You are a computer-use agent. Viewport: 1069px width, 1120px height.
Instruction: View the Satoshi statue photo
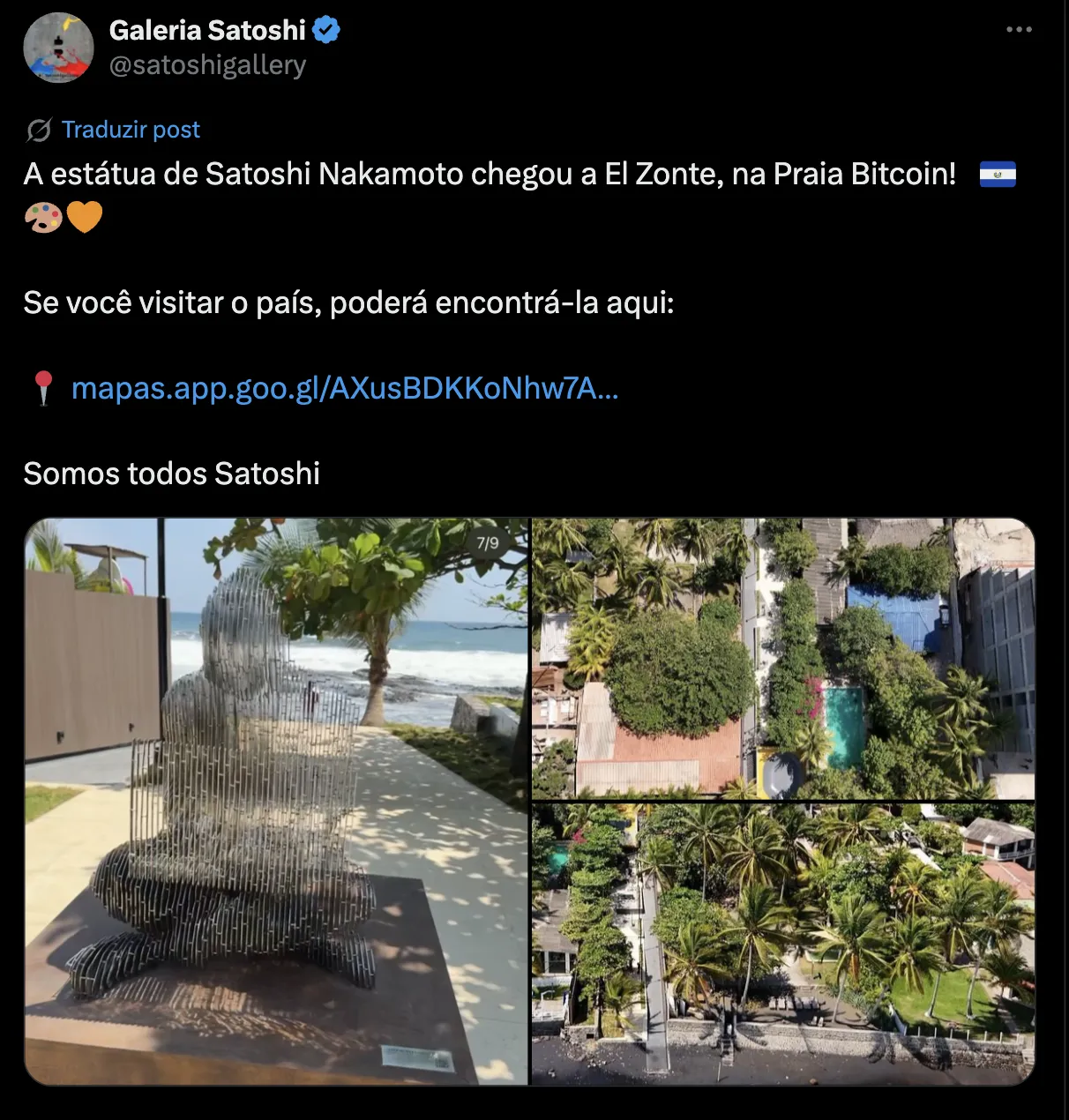pyautogui.click(x=276, y=801)
